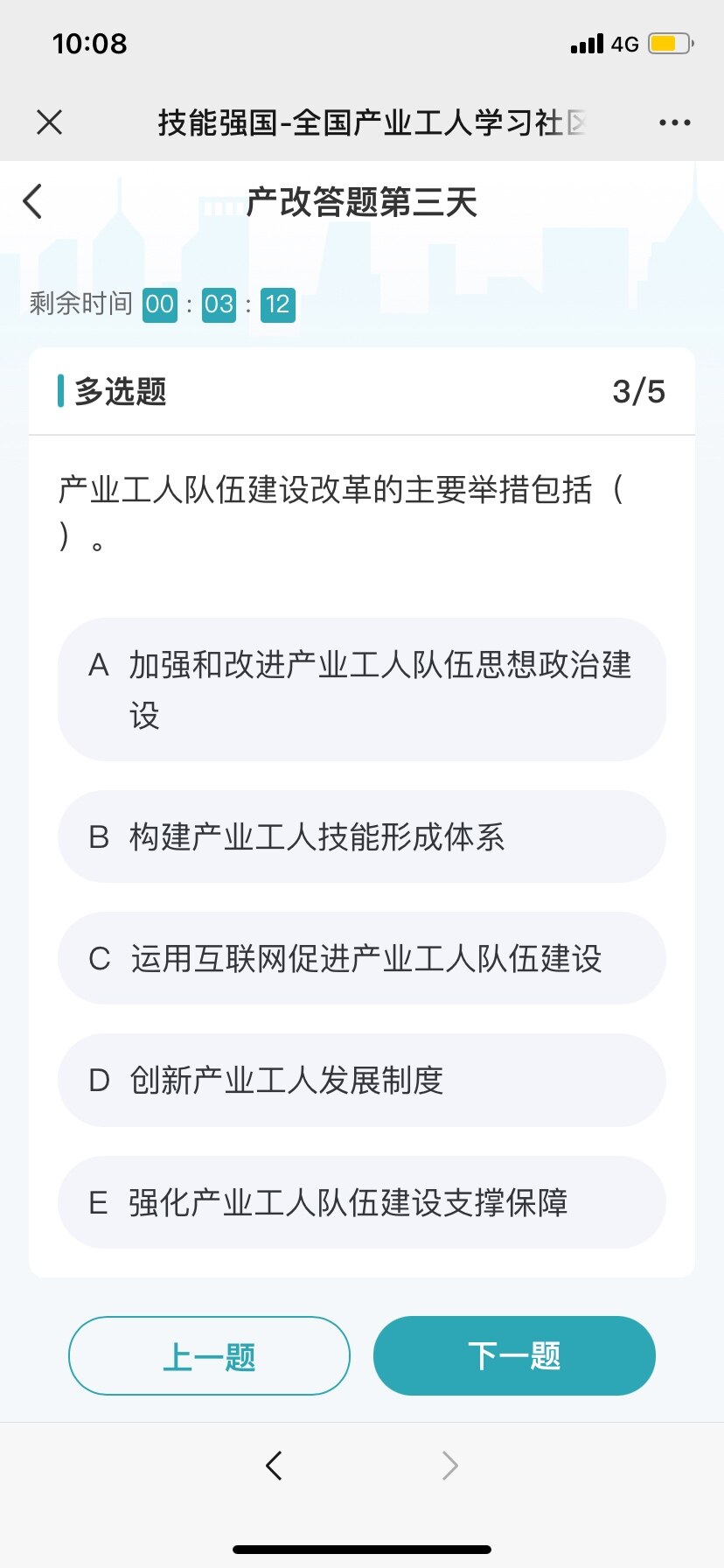This screenshot has width=724, height=1568.
Task: Advance to next question with 下一题
Action: [x=514, y=1356]
